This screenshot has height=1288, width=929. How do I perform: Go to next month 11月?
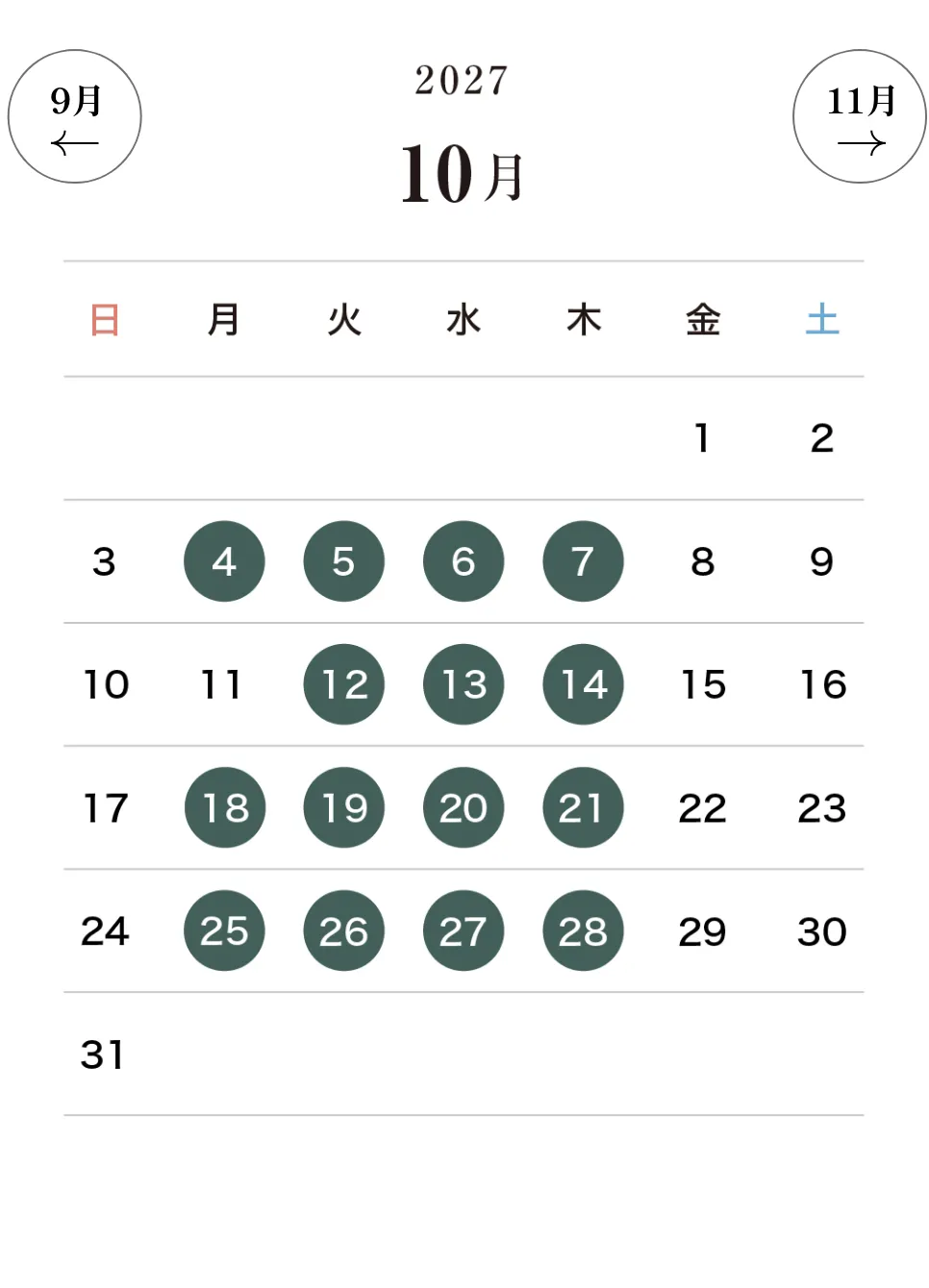coord(859,116)
